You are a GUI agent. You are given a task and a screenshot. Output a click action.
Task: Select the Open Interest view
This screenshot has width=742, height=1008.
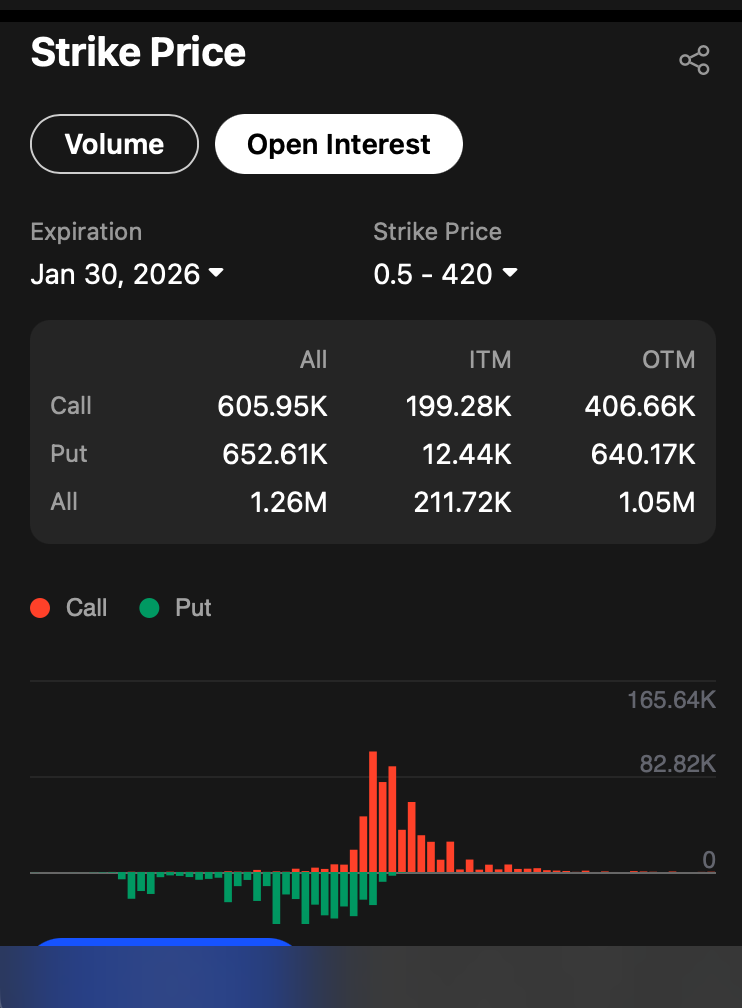pos(338,144)
